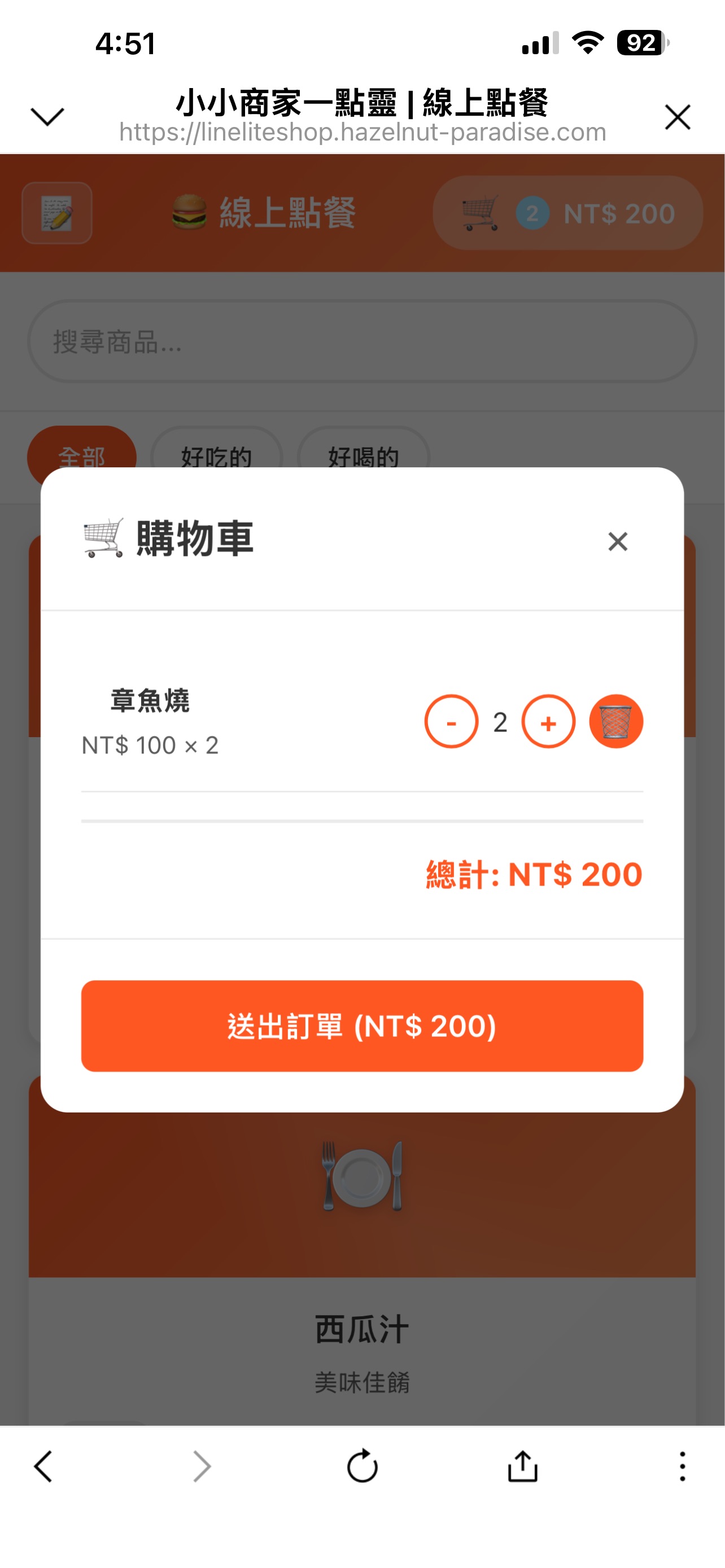
Task: Submit order with 送出訂單 (NT$ 200)
Action: click(361, 1026)
